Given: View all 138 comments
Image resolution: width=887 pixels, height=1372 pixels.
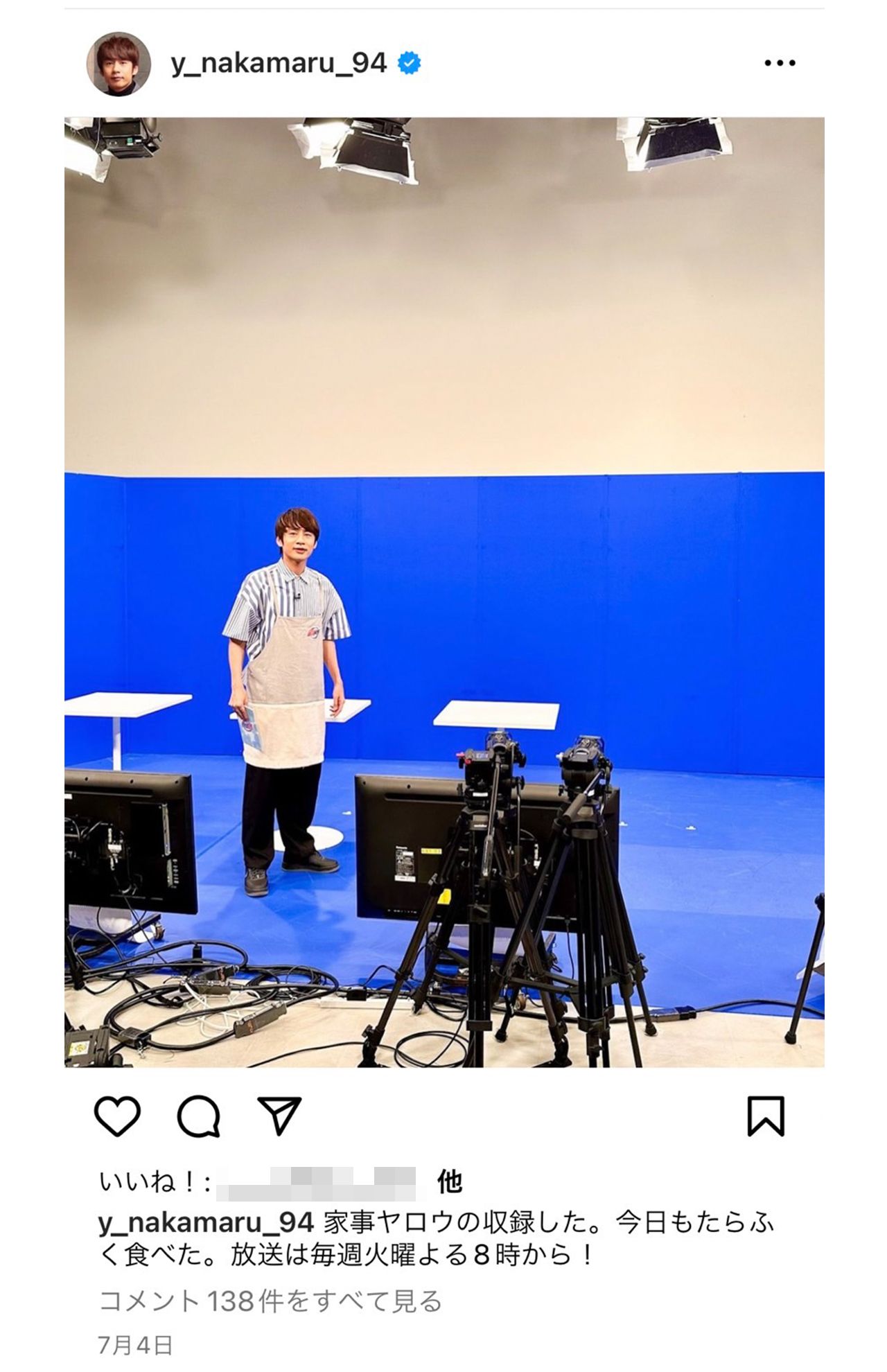Looking at the screenshot, I should [270, 1301].
